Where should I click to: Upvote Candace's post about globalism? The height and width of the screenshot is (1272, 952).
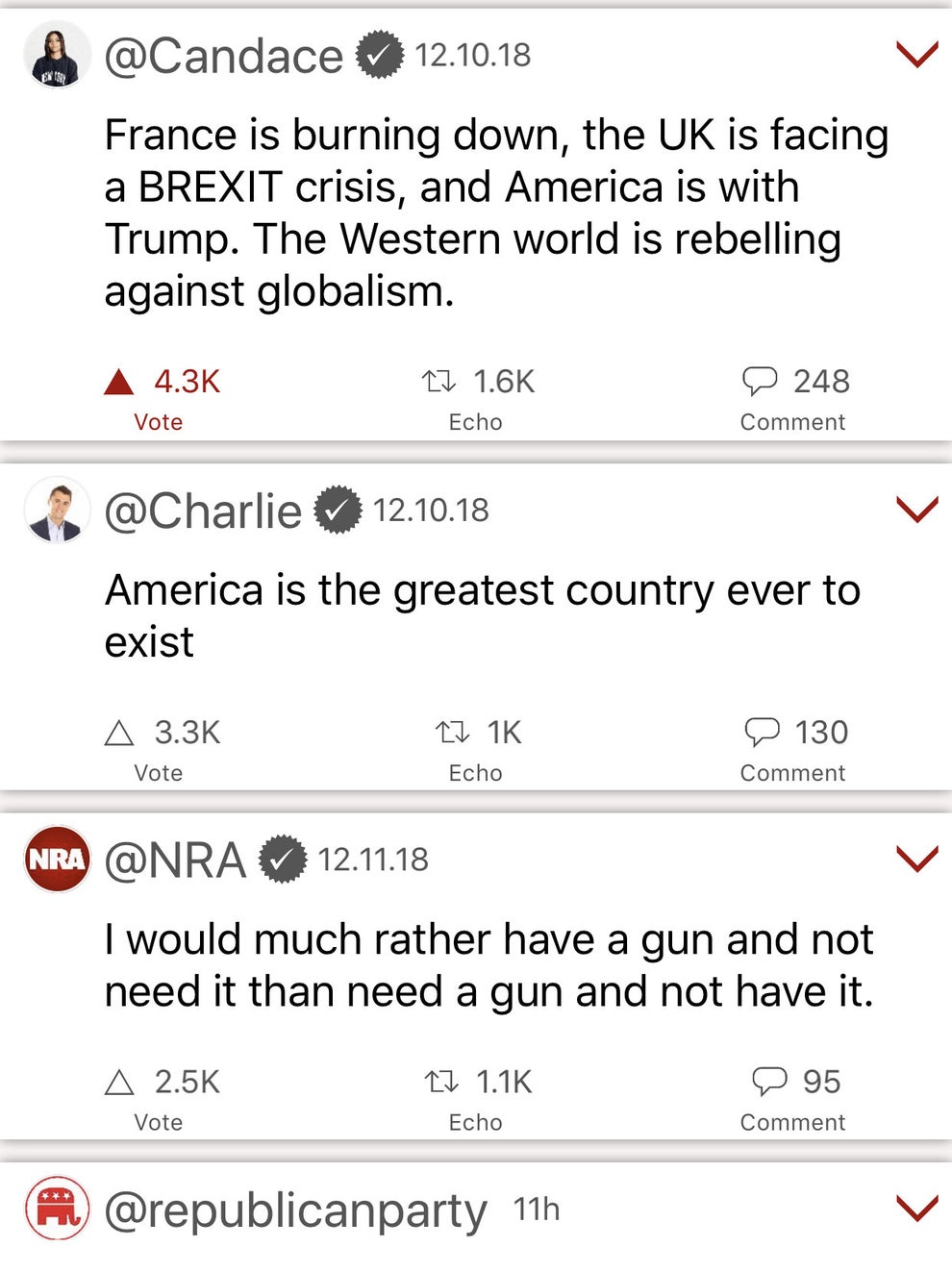(x=119, y=383)
